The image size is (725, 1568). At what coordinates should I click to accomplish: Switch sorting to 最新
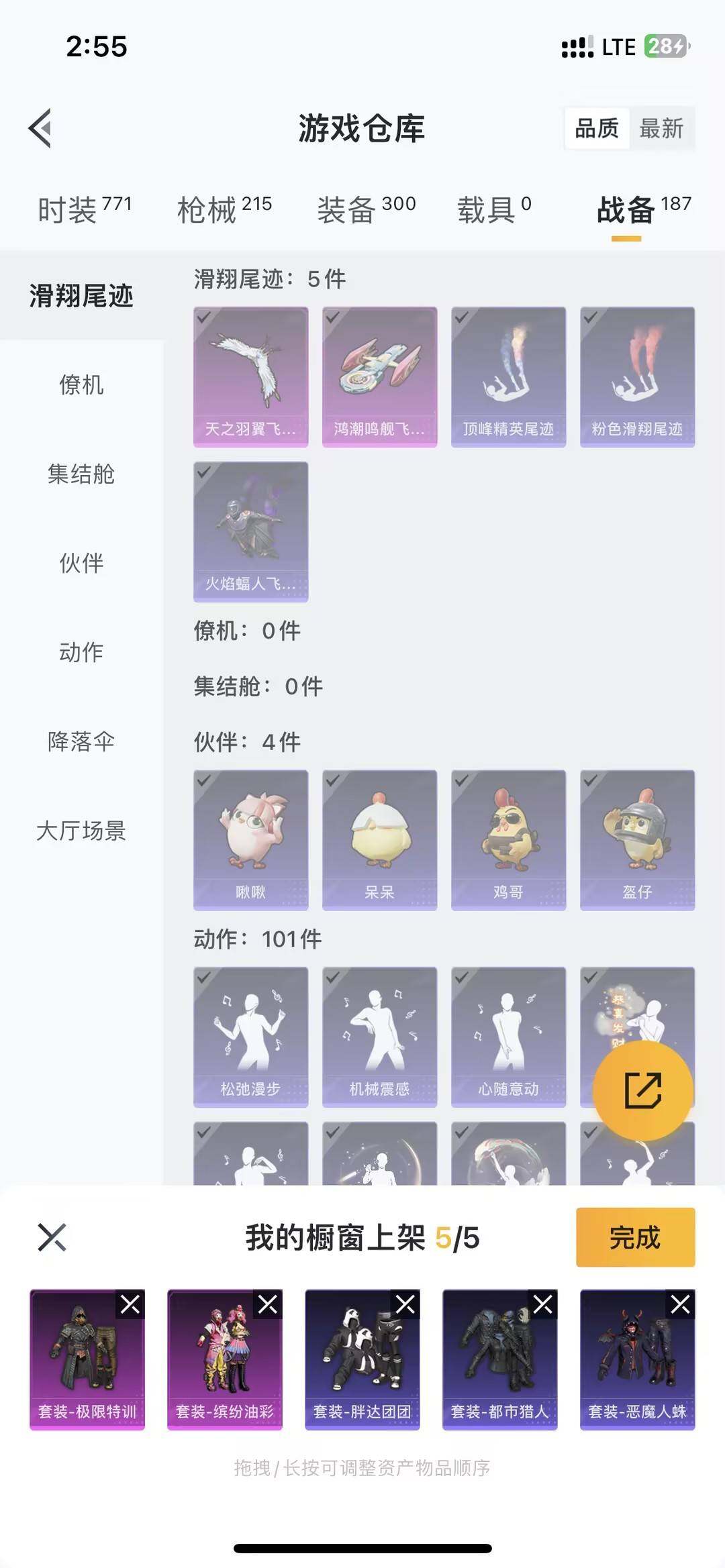pyautogui.click(x=661, y=128)
